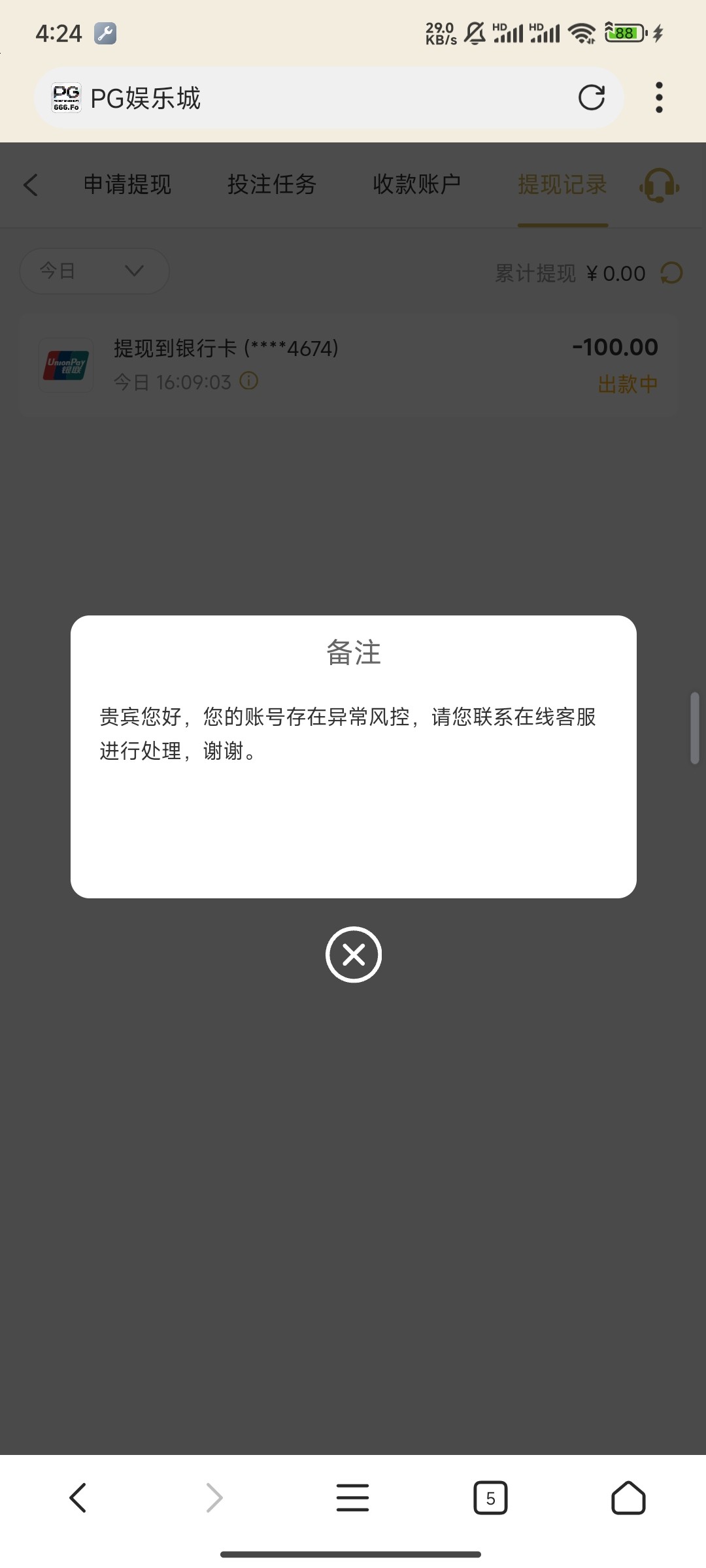This screenshot has width=706, height=1568.
Task: Close the 备注 dialog with the X button
Action: point(354,955)
